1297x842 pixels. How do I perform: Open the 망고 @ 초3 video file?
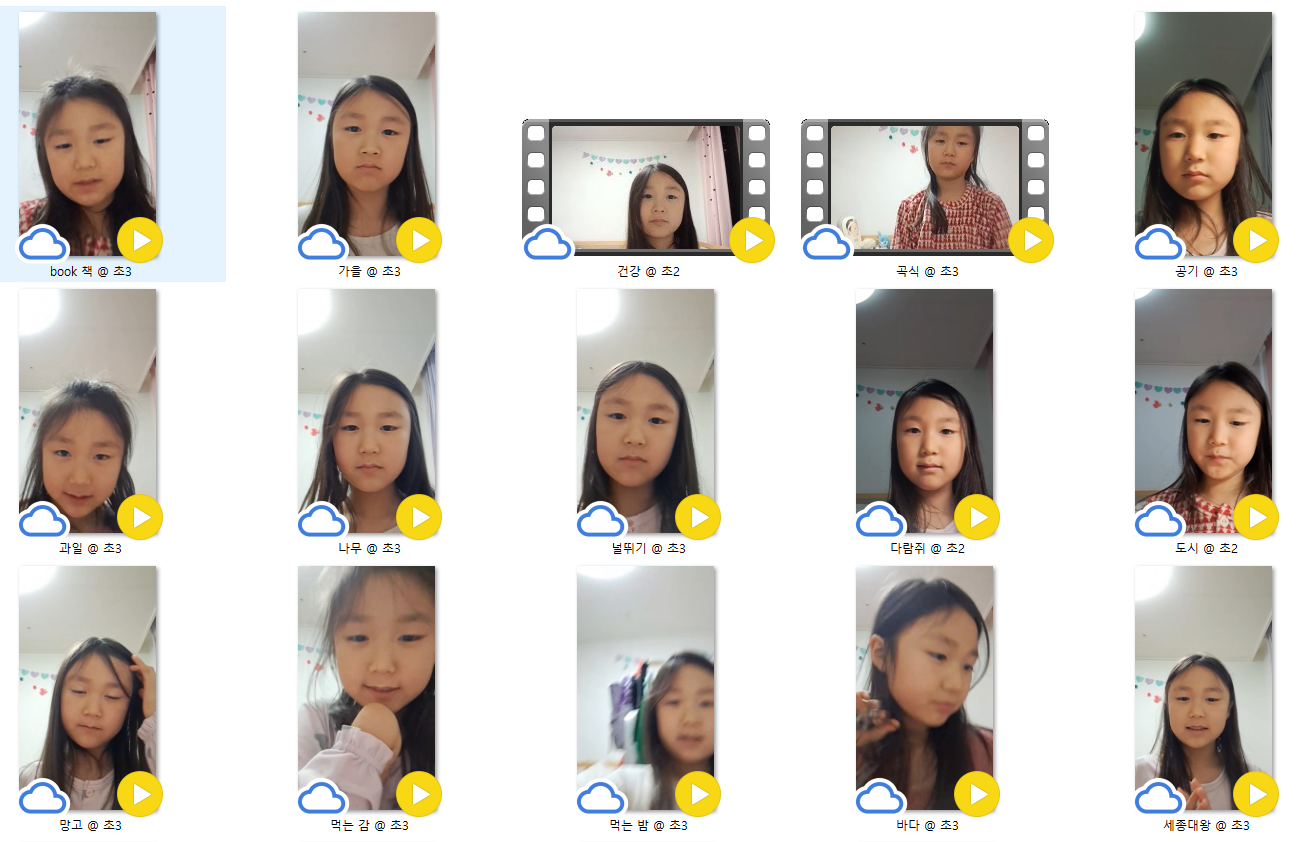pos(88,688)
